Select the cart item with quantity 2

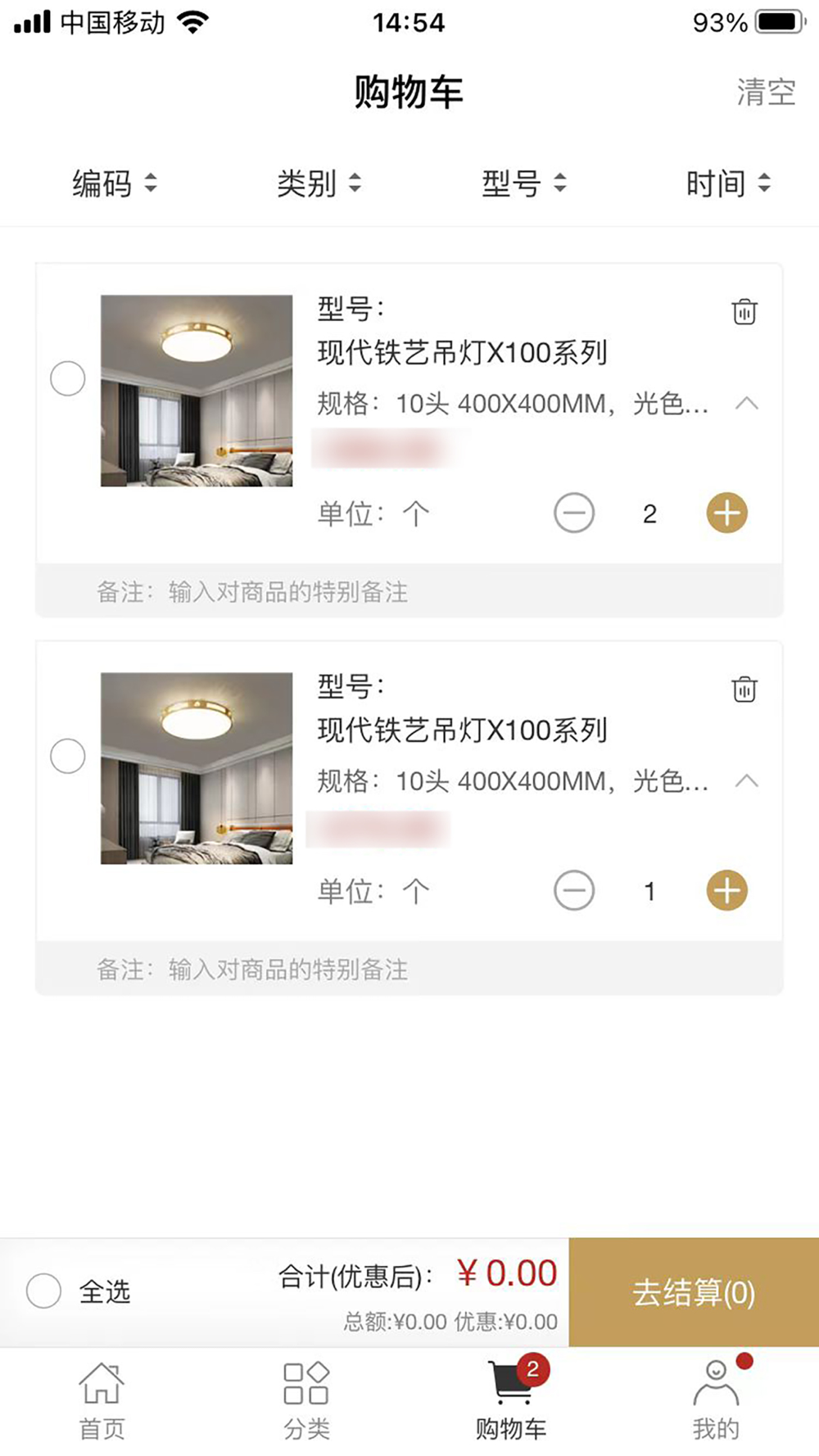[68, 378]
